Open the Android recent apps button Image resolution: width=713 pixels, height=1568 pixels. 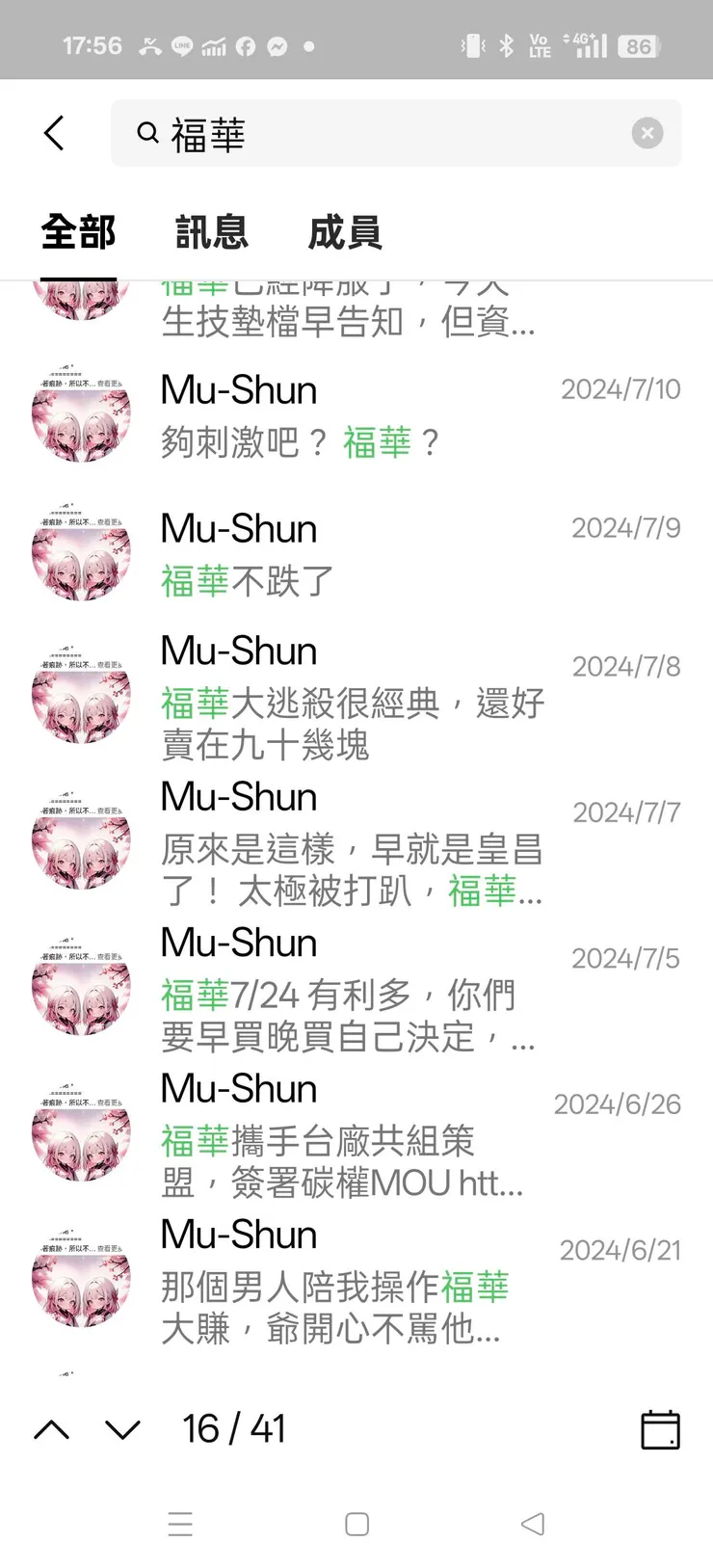(x=180, y=1525)
